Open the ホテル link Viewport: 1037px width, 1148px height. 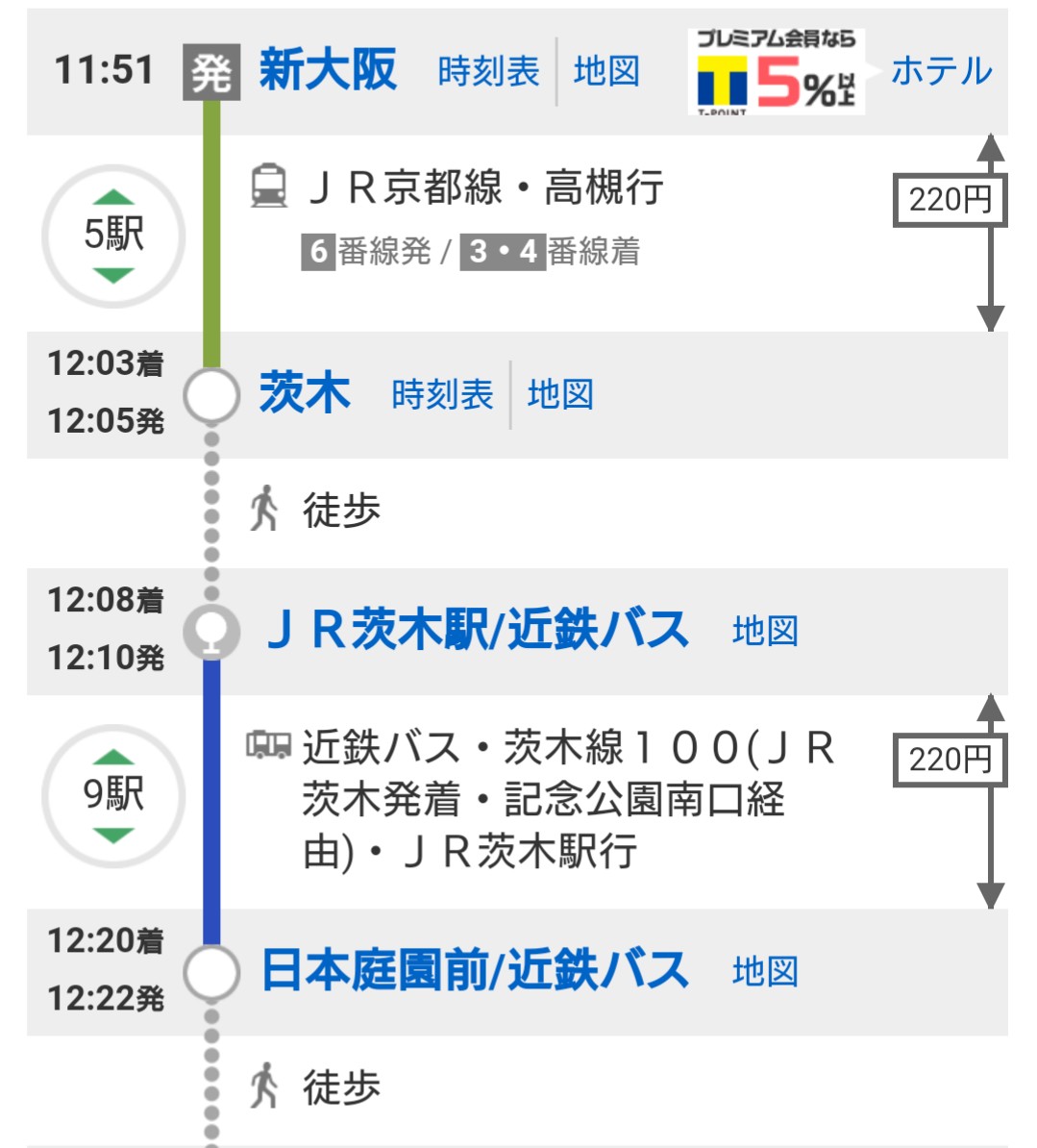pyautogui.click(x=941, y=71)
